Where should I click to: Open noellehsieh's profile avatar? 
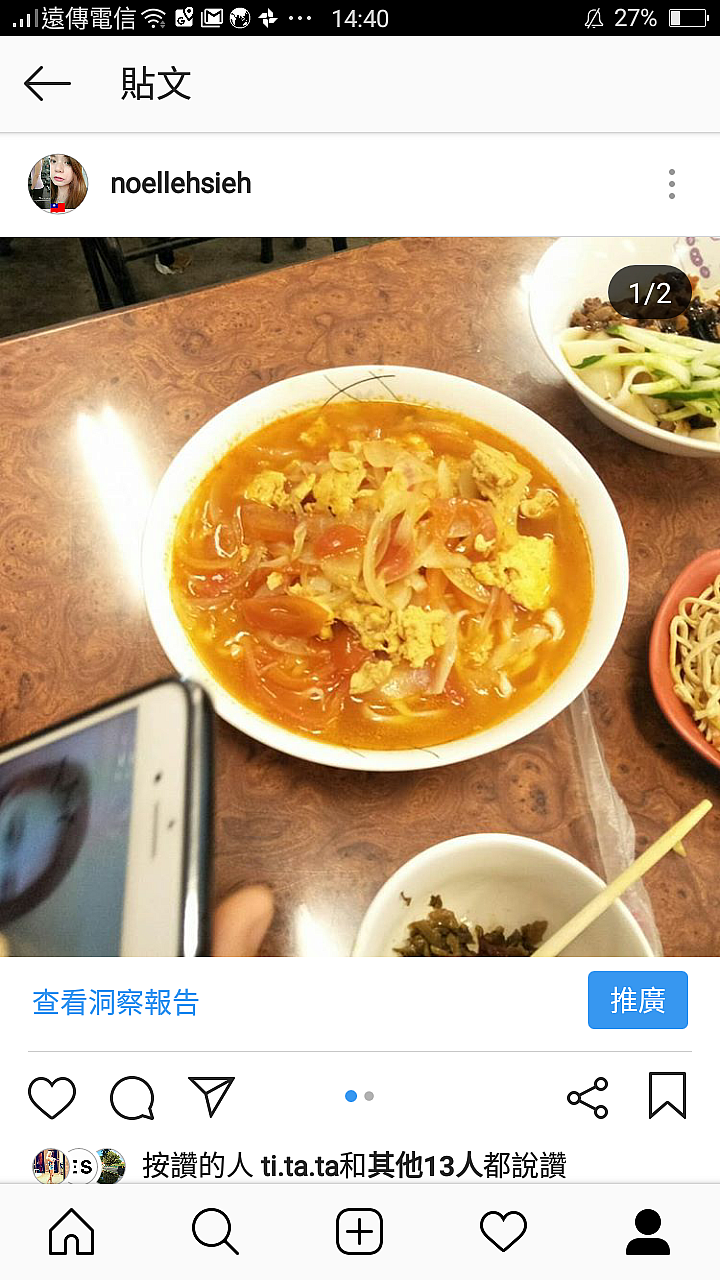[58, 184]
